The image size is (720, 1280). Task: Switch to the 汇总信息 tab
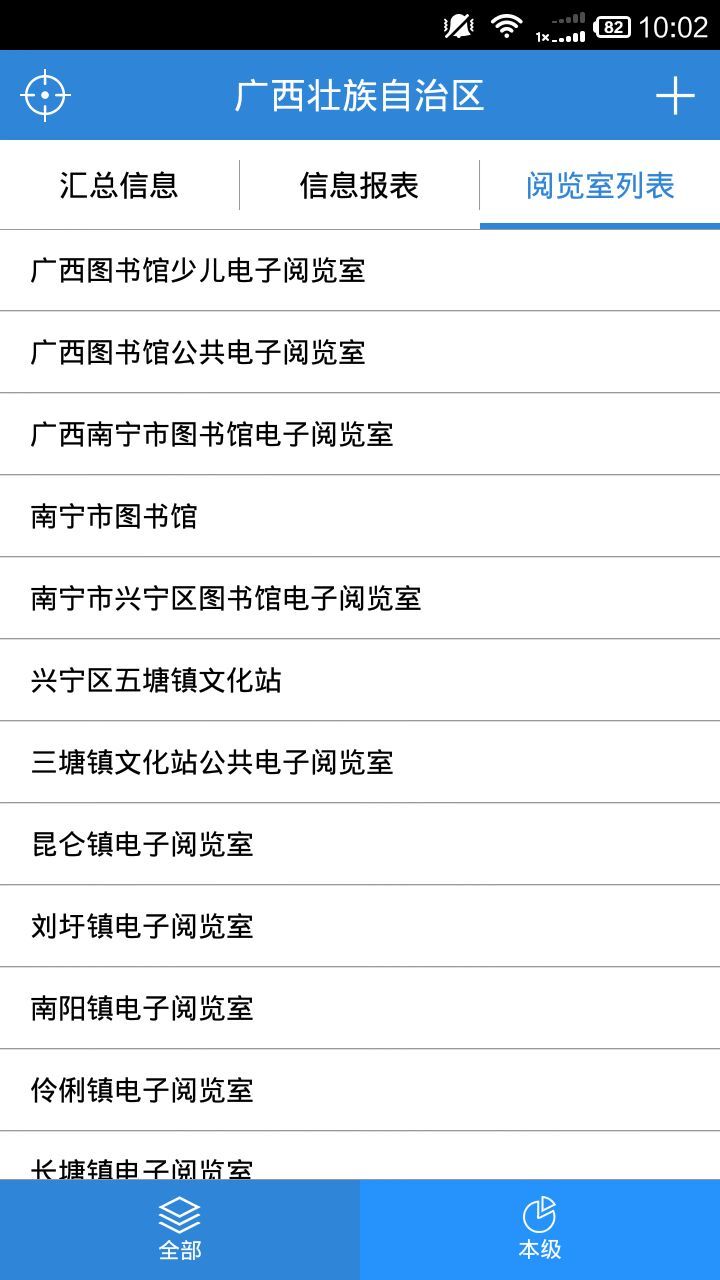119,185
